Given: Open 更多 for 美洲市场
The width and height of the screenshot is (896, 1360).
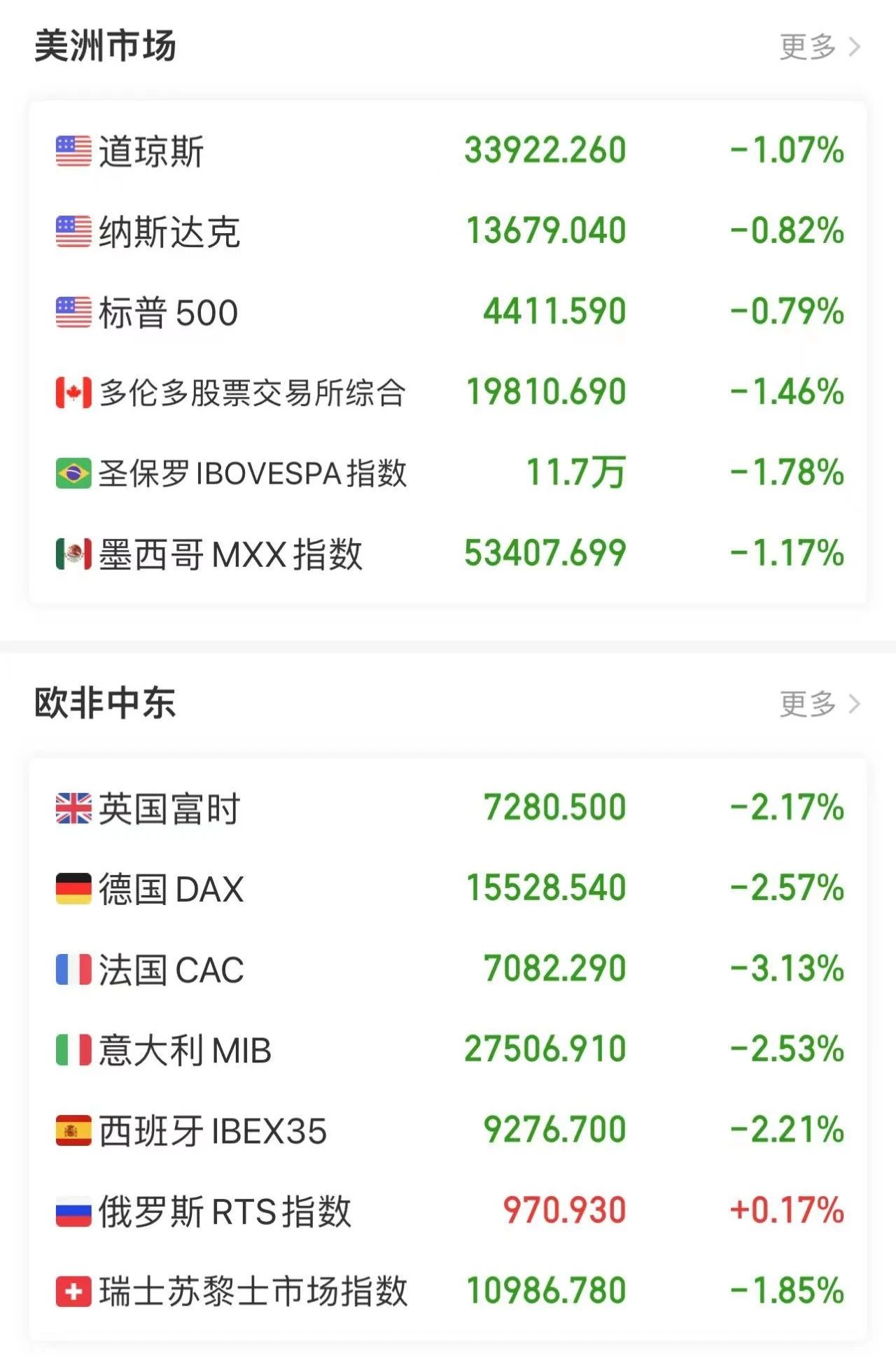Looking at the screenshot, I should coord(819,47).
